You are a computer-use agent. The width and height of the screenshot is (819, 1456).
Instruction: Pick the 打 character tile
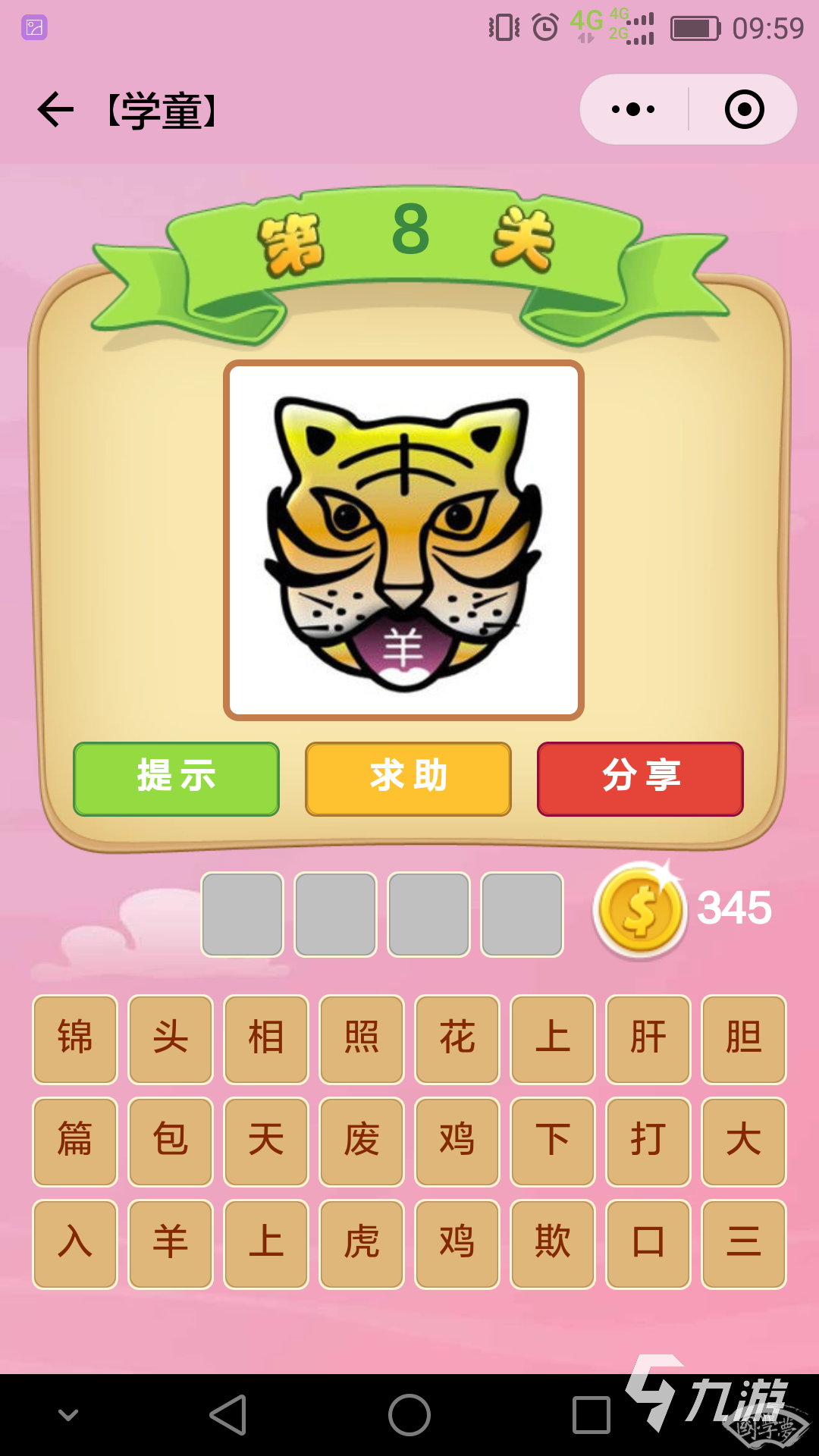pyautogui.click(x=648, y=1141)
